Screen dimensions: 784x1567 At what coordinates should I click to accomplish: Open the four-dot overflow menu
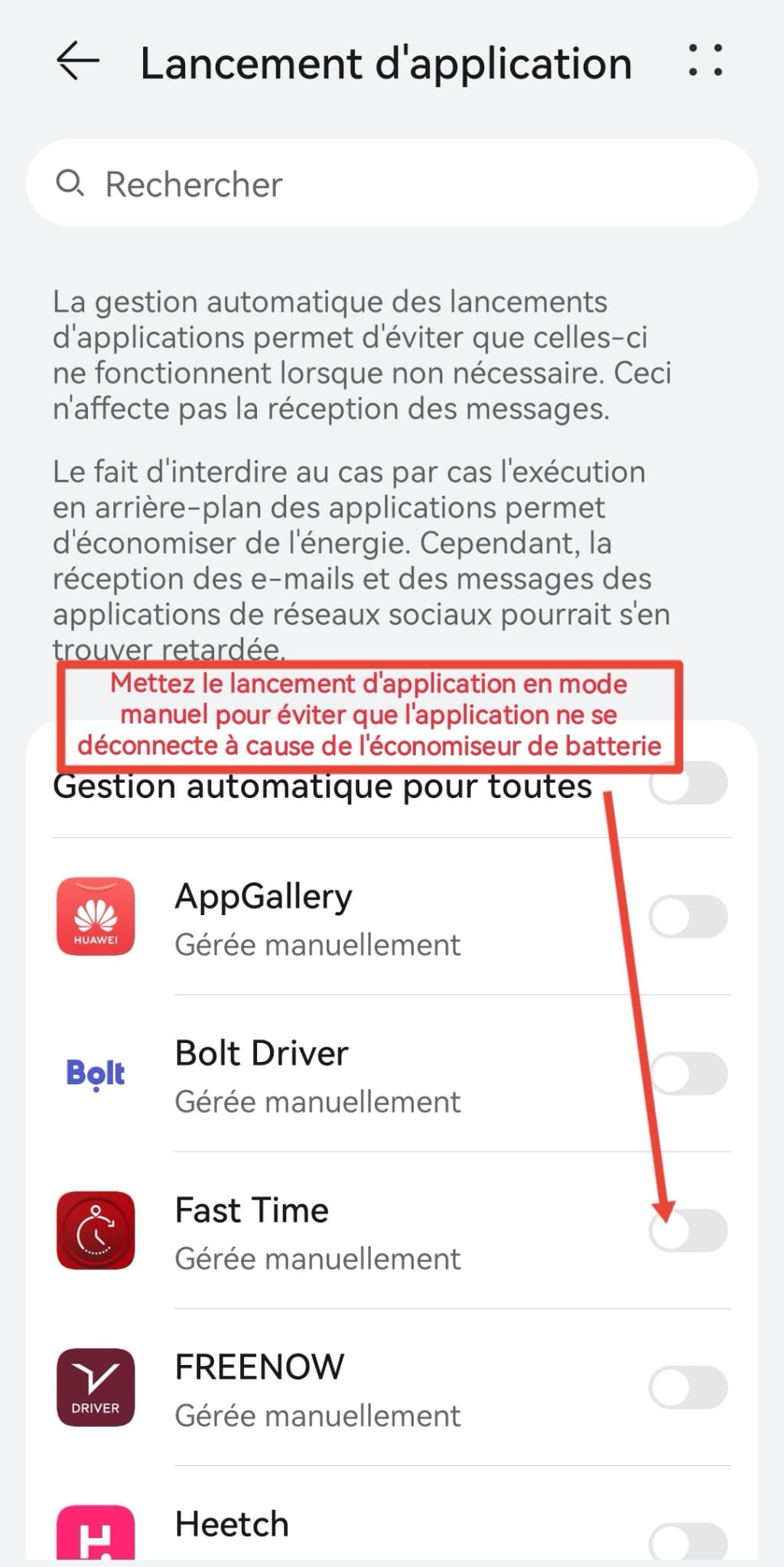click(x=704, y=60)
